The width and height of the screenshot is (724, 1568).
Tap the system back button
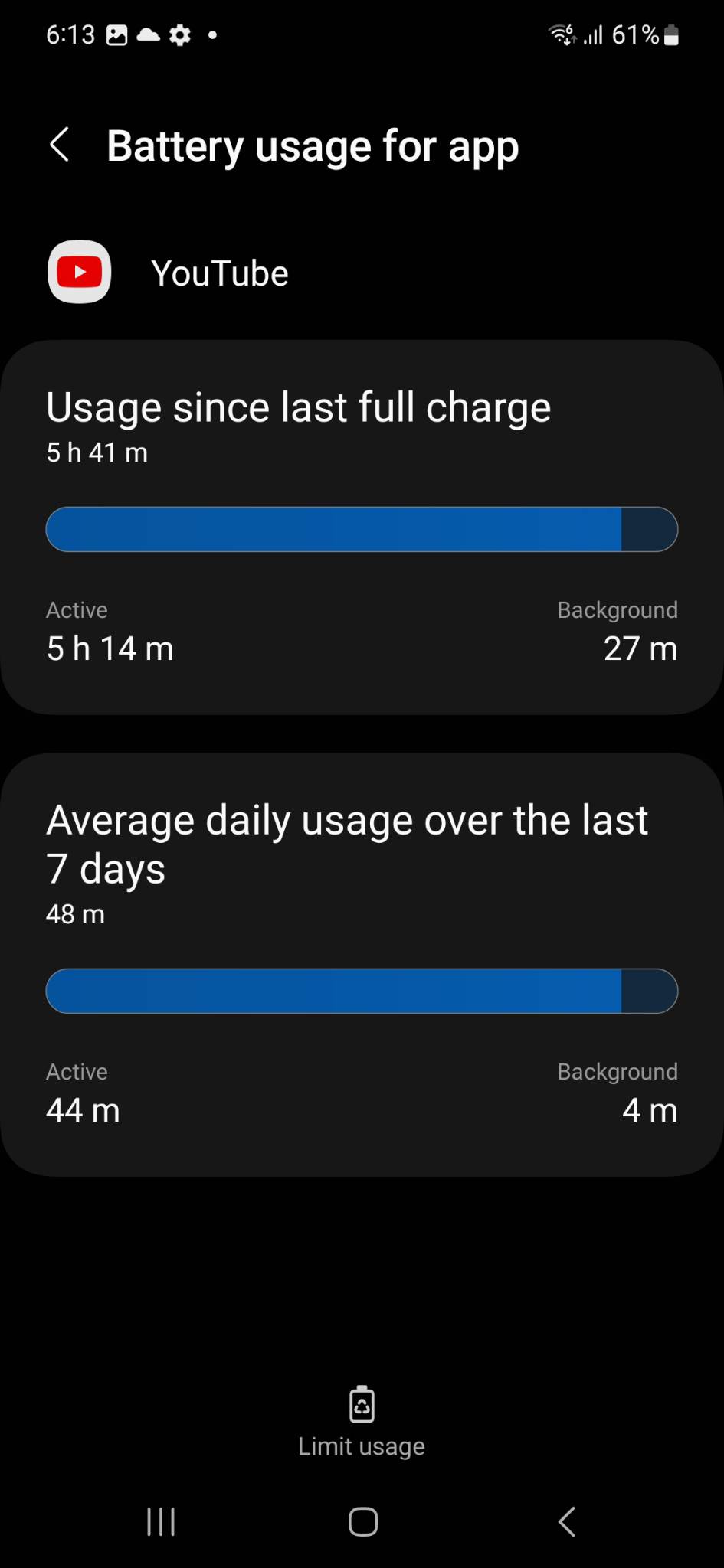[x=566, y=1521]
